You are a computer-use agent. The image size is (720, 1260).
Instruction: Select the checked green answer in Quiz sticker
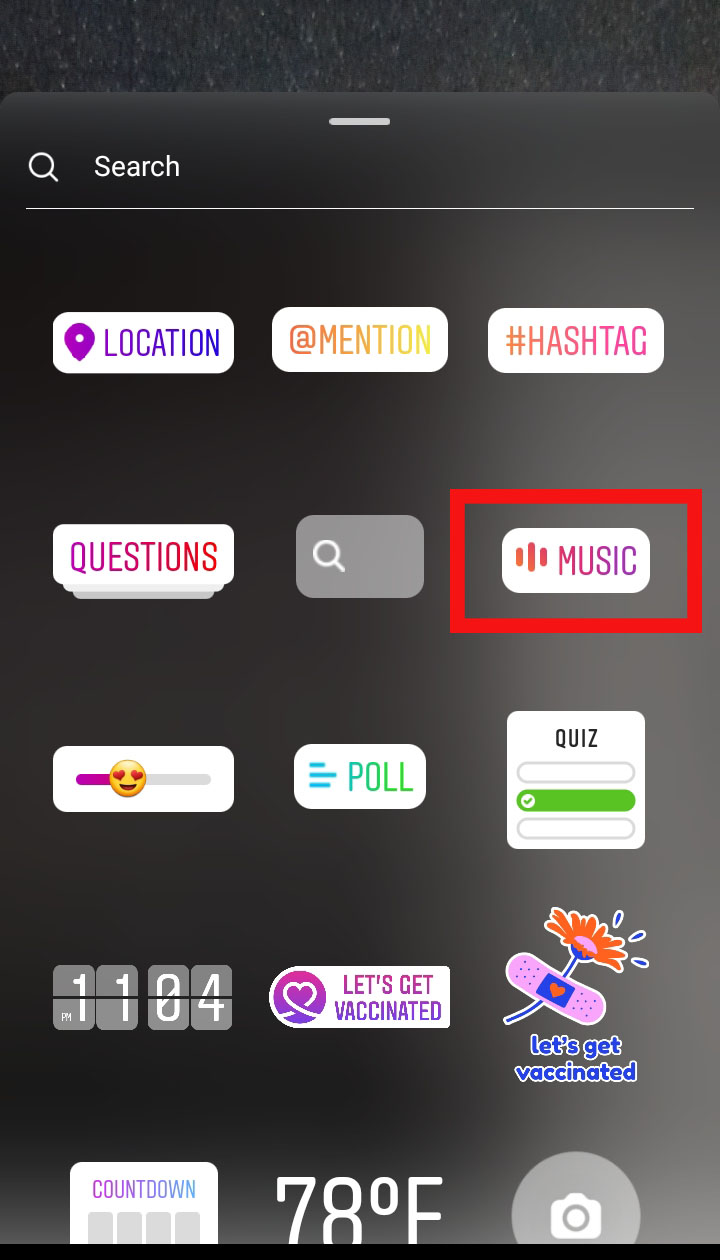(575, 800)
